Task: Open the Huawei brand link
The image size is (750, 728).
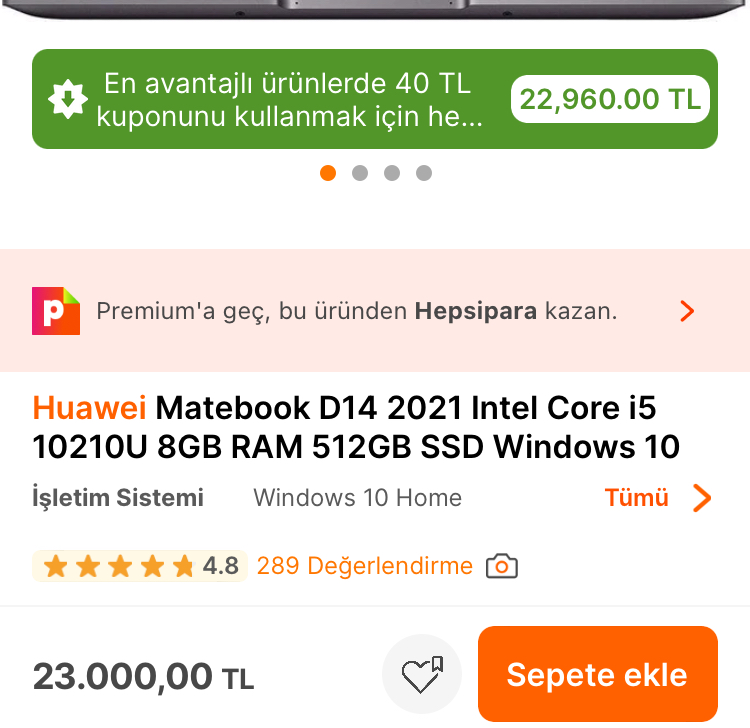Action: (x=89, y=408)
